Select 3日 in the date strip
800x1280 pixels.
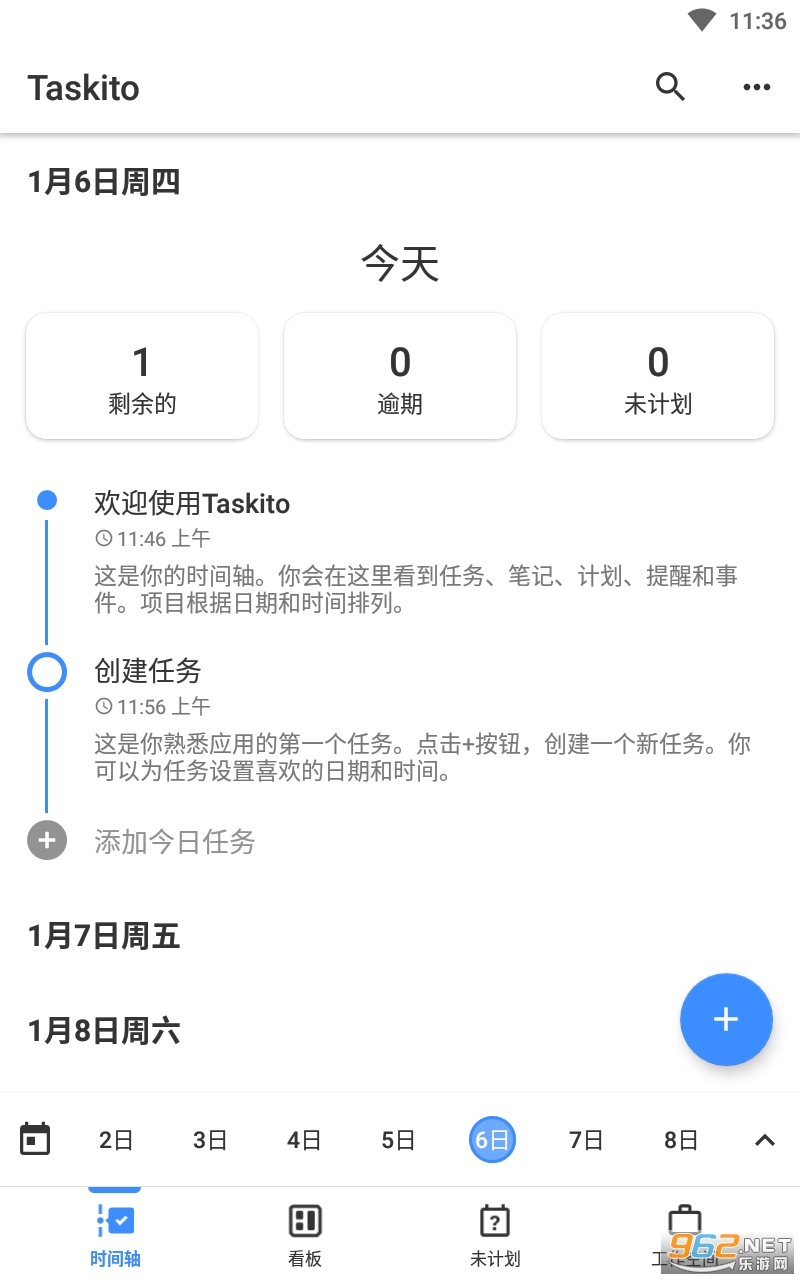(x=210, y=1140)
